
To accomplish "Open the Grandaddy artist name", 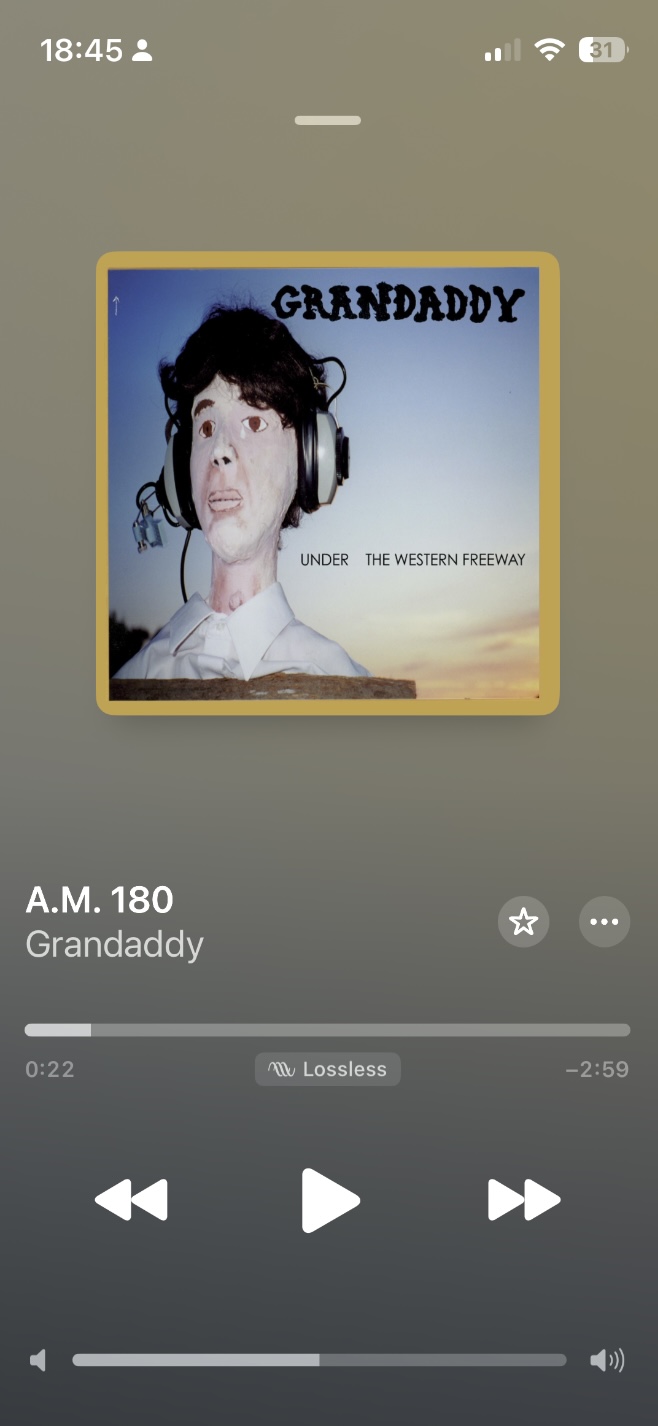I will tap(115, 945).
